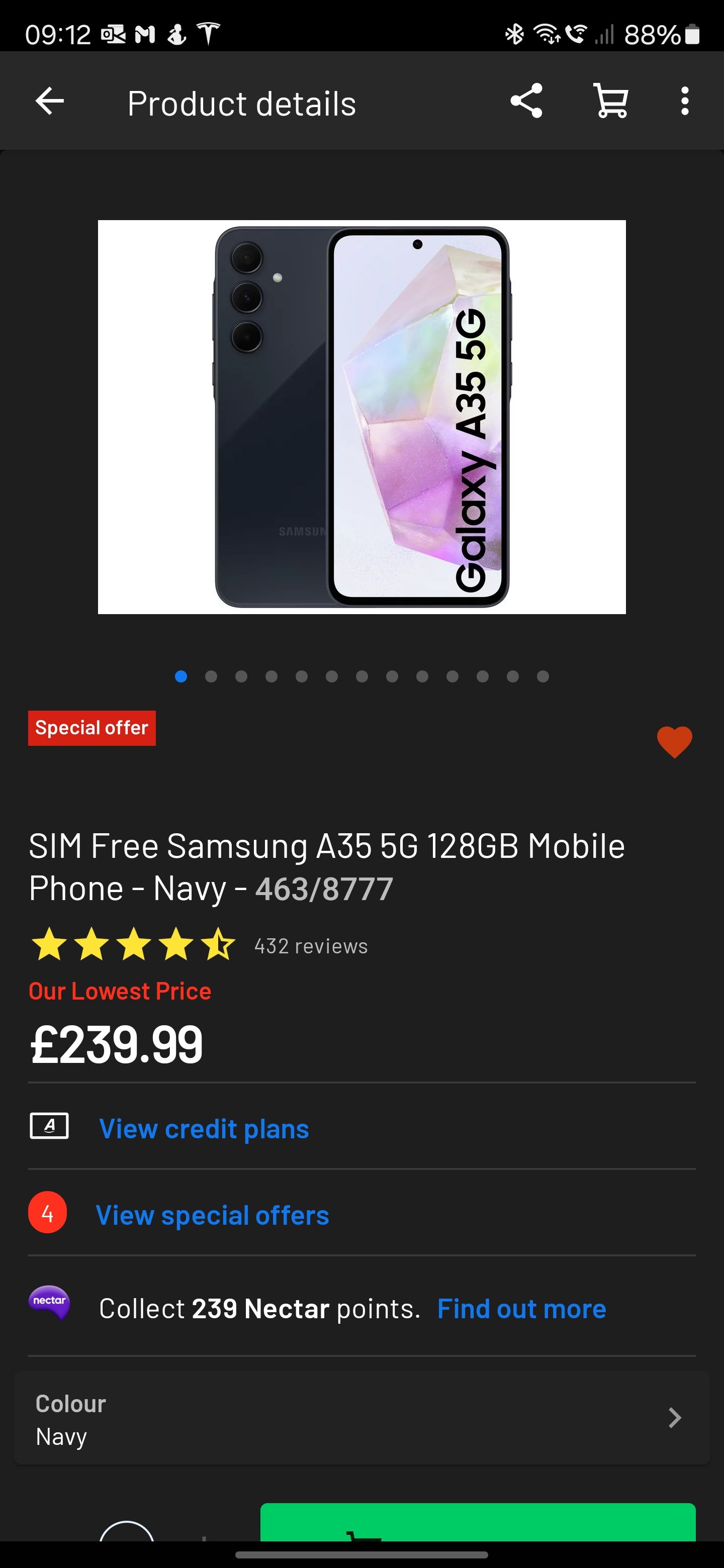724x1568 pixels.
Task: Expand the Colour Navy selection chevron
Action: coord(675,1418)
